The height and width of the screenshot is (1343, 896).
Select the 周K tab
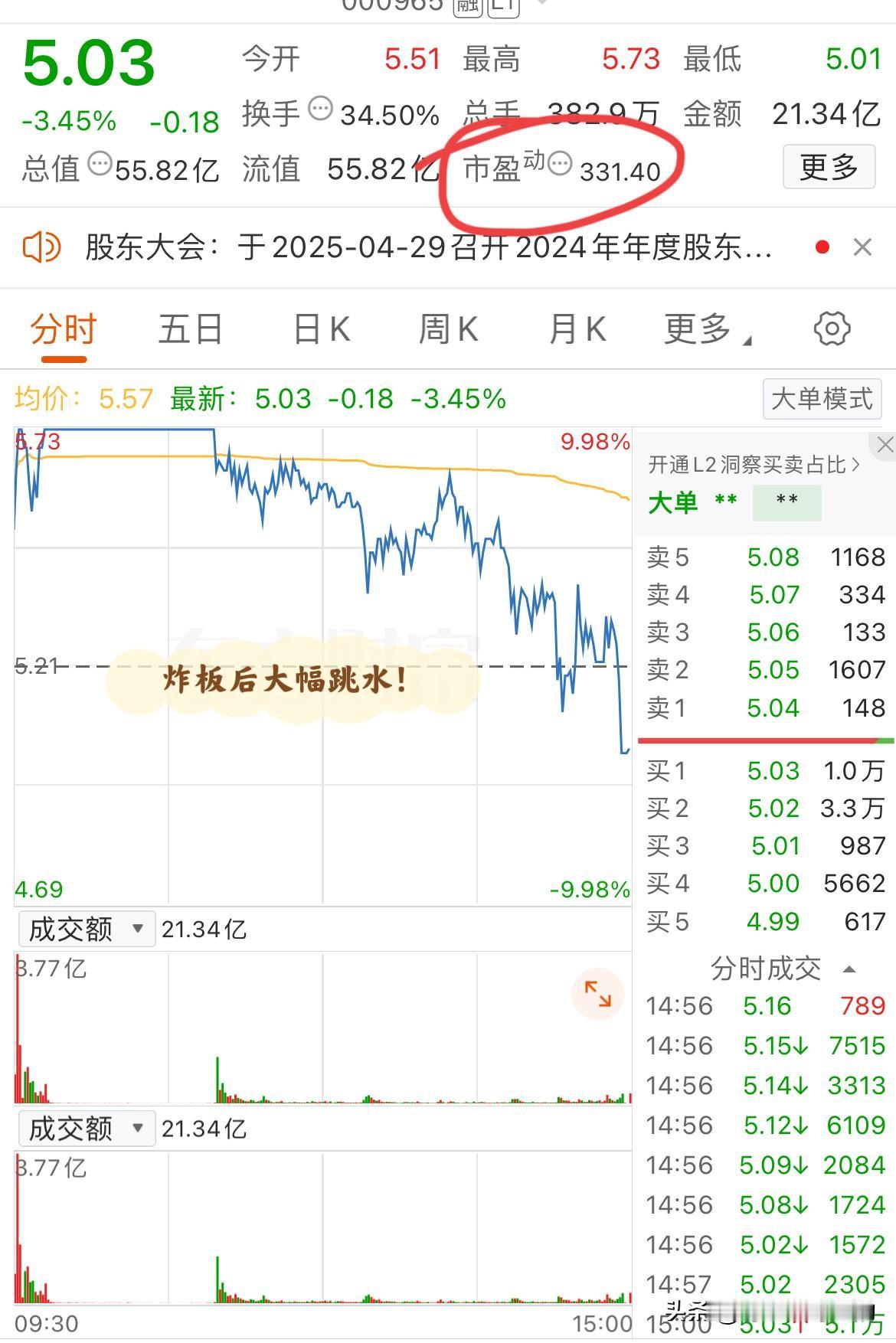coord(448,330)
